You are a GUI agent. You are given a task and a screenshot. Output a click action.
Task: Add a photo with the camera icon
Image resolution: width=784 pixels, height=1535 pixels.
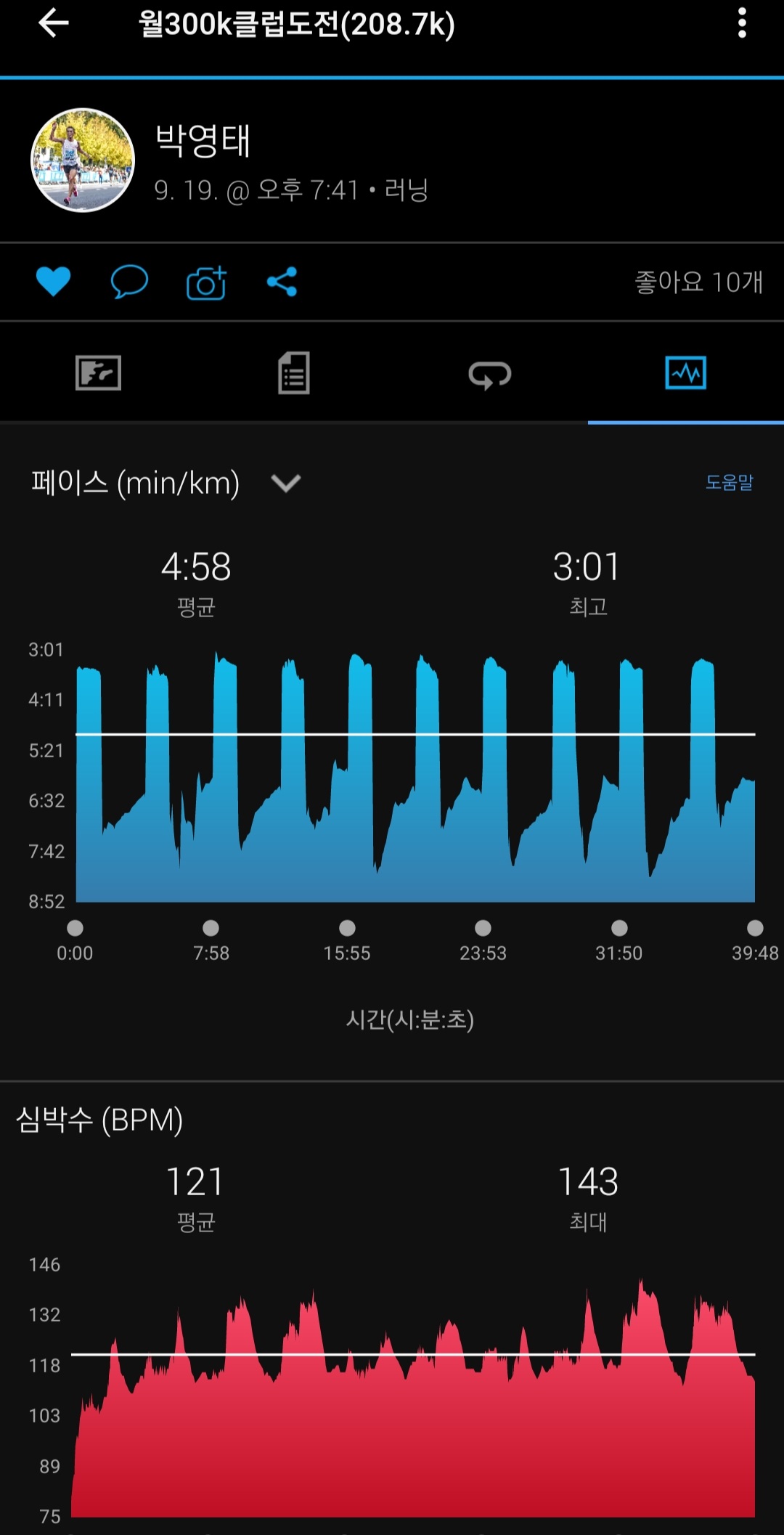click(x=206, y=282)
